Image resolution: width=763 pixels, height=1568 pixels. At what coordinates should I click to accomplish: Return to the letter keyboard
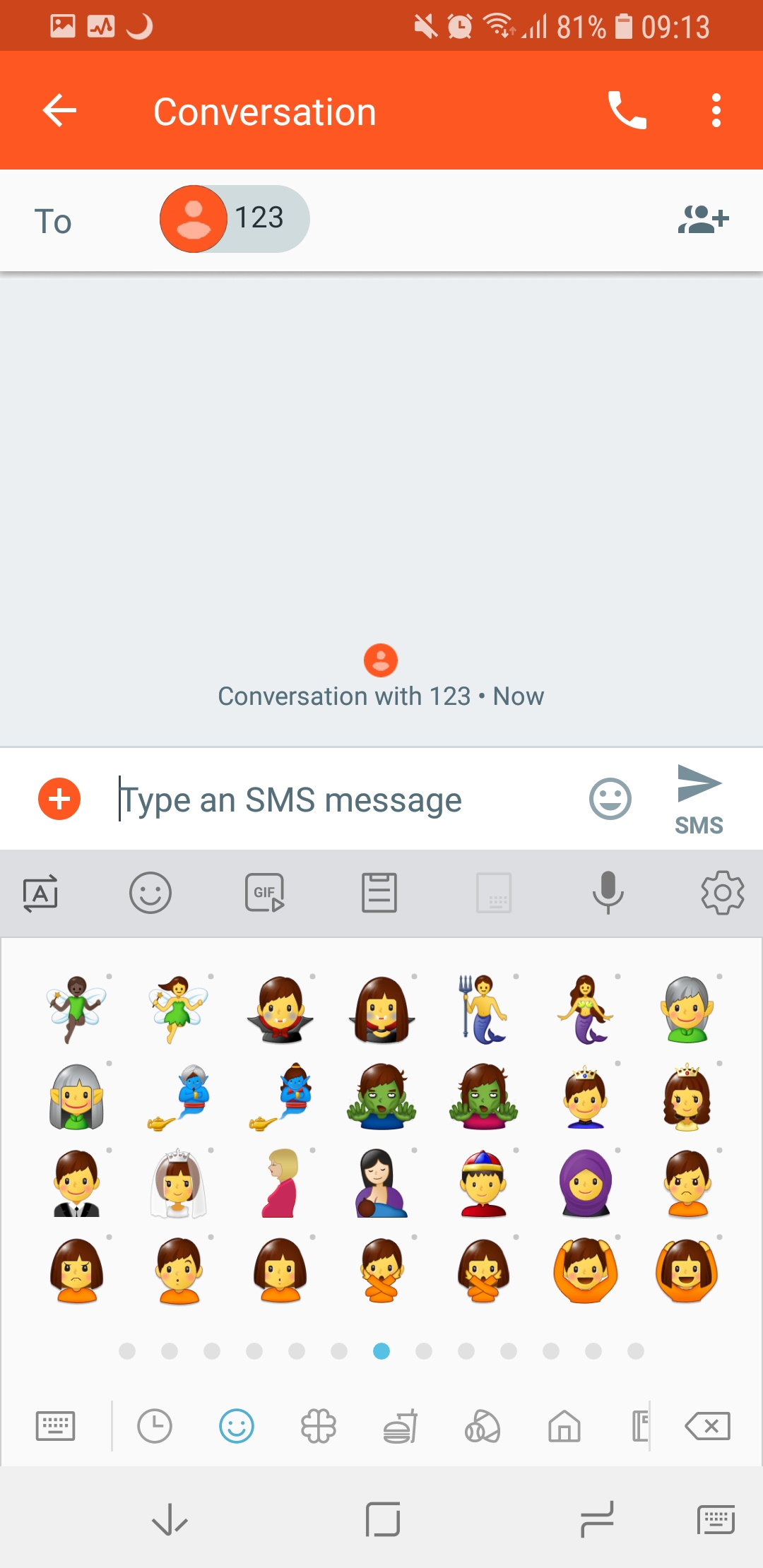[55, 1426]
